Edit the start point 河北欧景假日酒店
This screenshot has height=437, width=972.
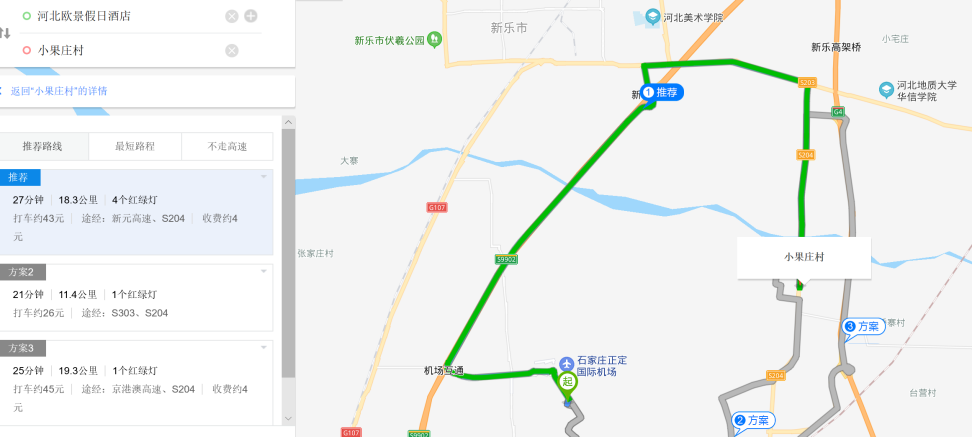(x=120, y=16)
